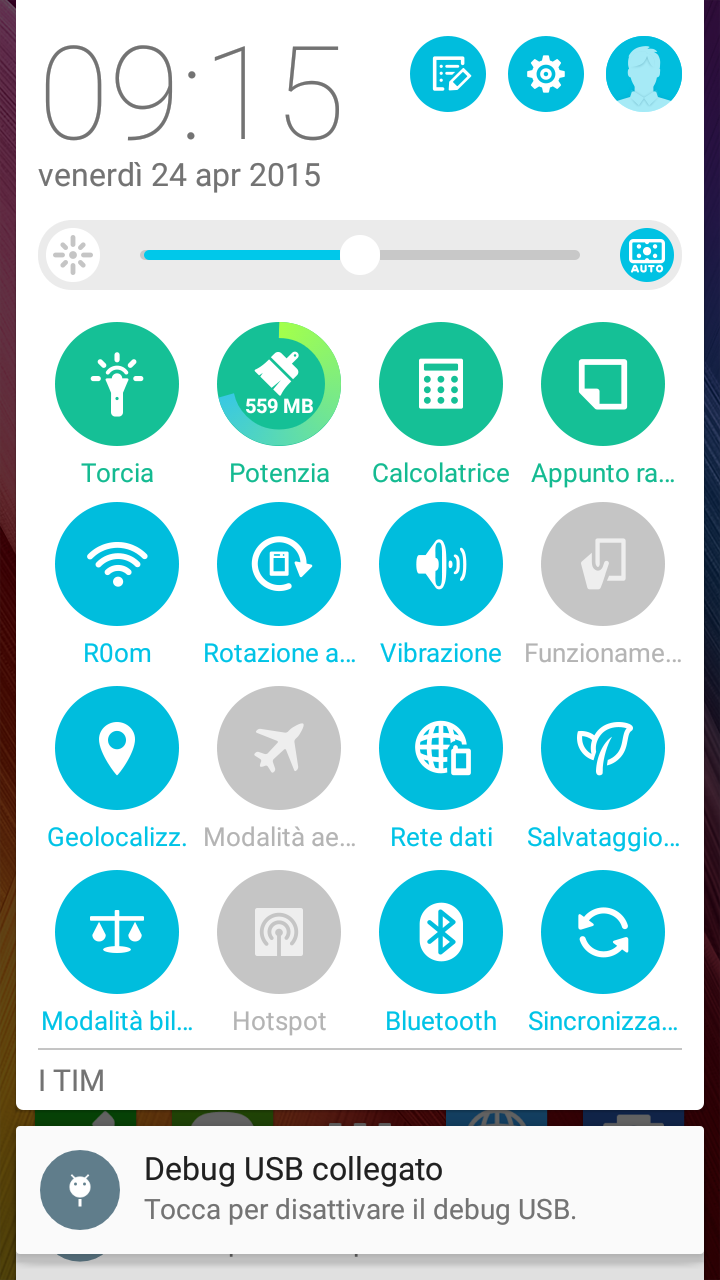Viewport: 720px width, 1280px height.
Task: Enable the greyed Funzionamento tile
Action: (603, 564)
